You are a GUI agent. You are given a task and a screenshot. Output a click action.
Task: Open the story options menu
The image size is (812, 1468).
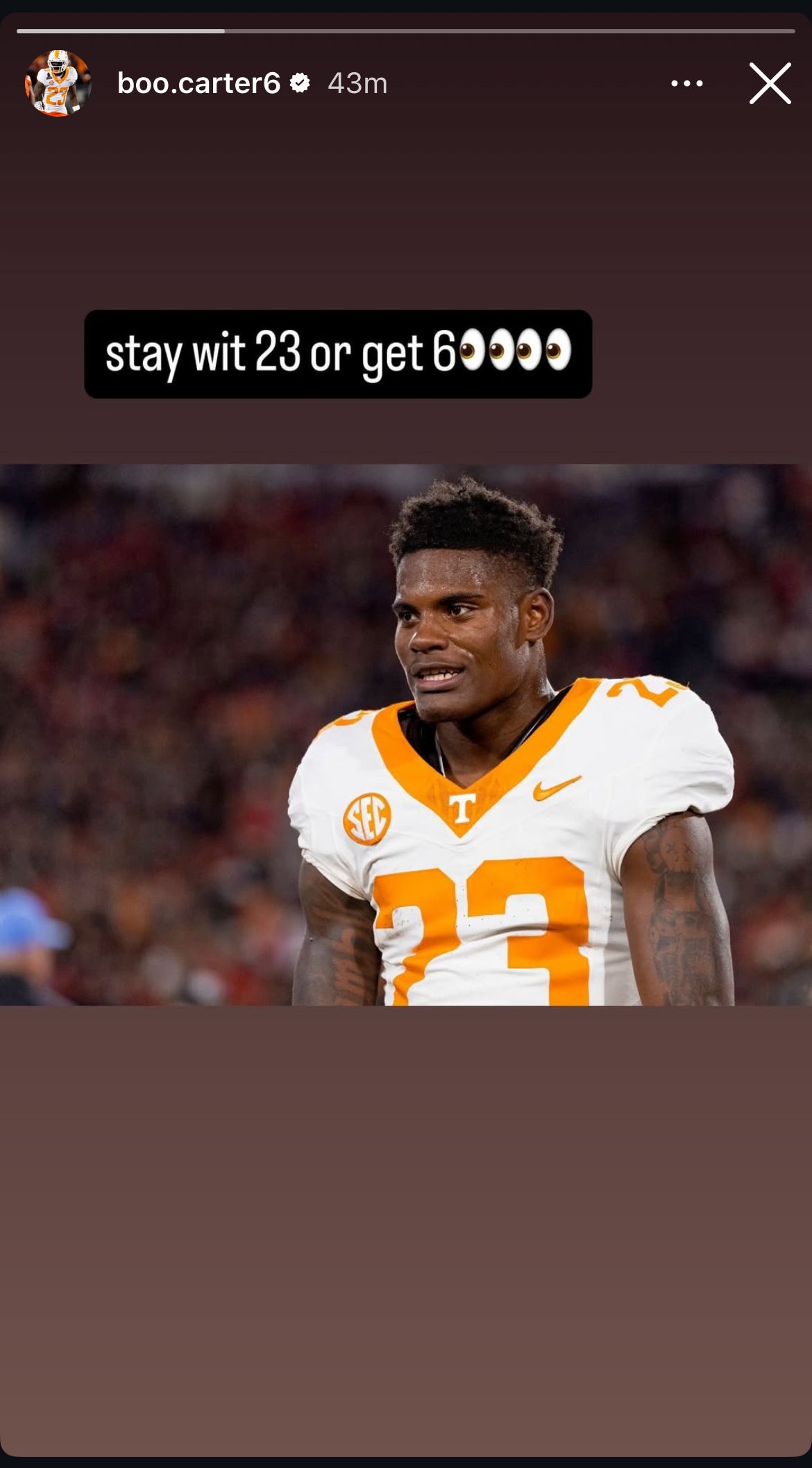pyautogui.click(x=687, y=84)
